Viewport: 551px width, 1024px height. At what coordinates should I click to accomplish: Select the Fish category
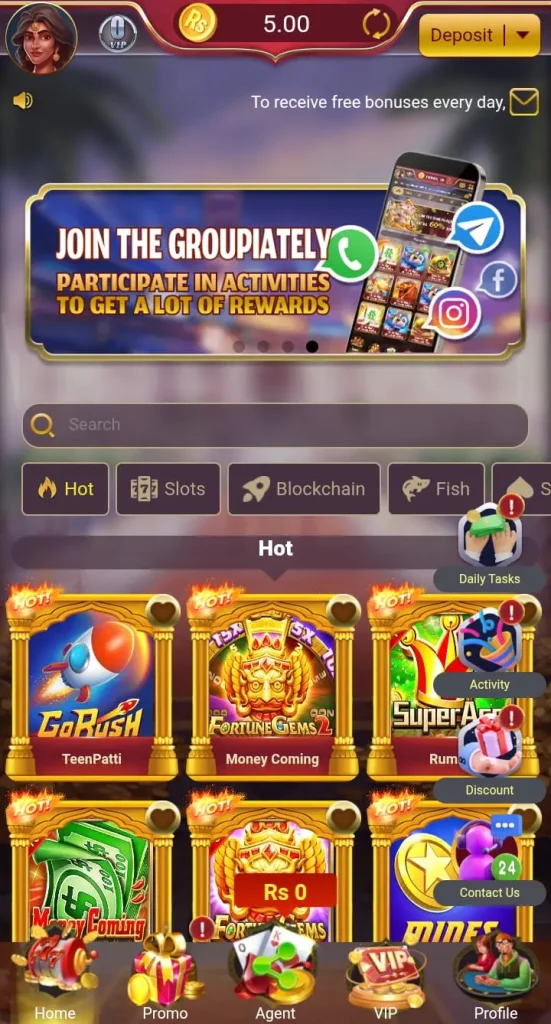pyautogui.click(x=437, y=489)
